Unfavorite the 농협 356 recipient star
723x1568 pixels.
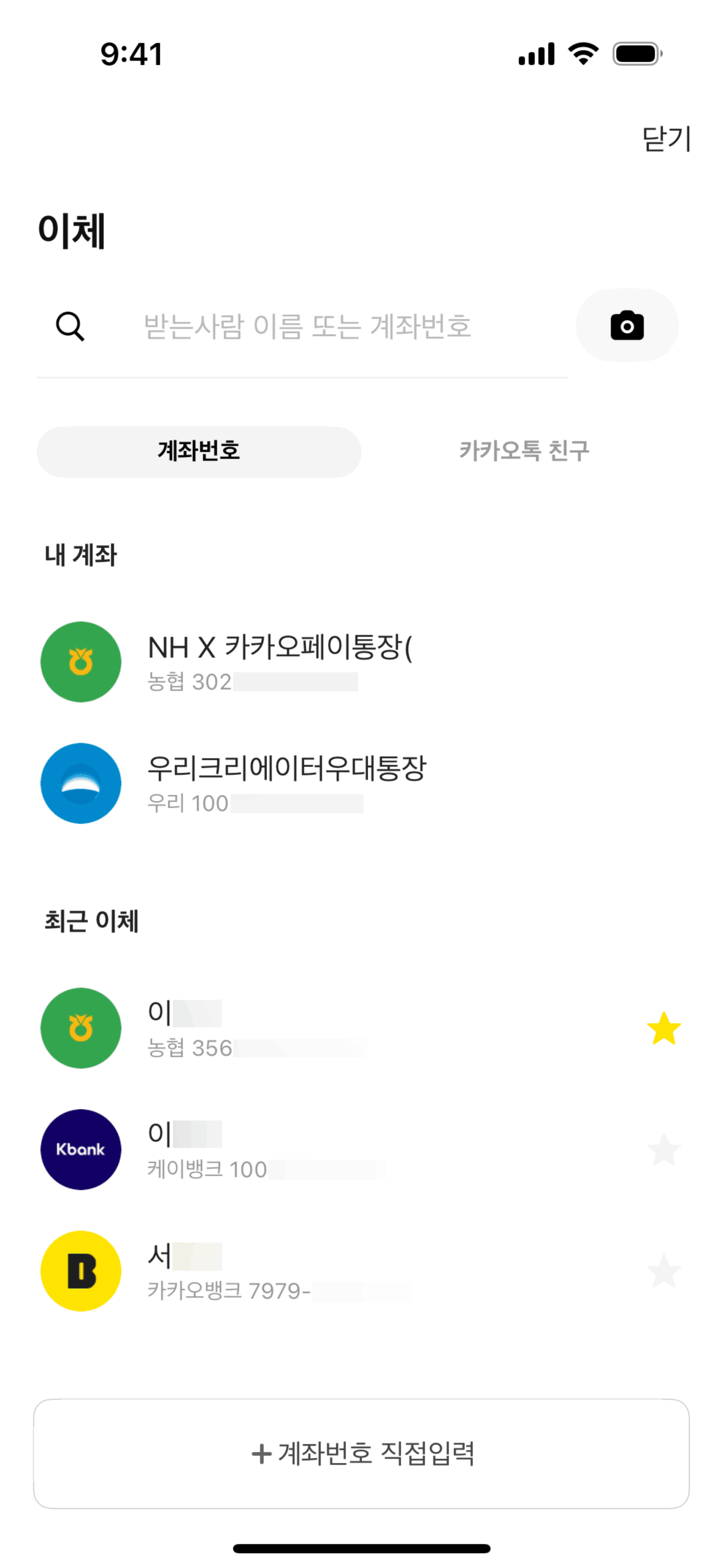(x=664, y=1028)
